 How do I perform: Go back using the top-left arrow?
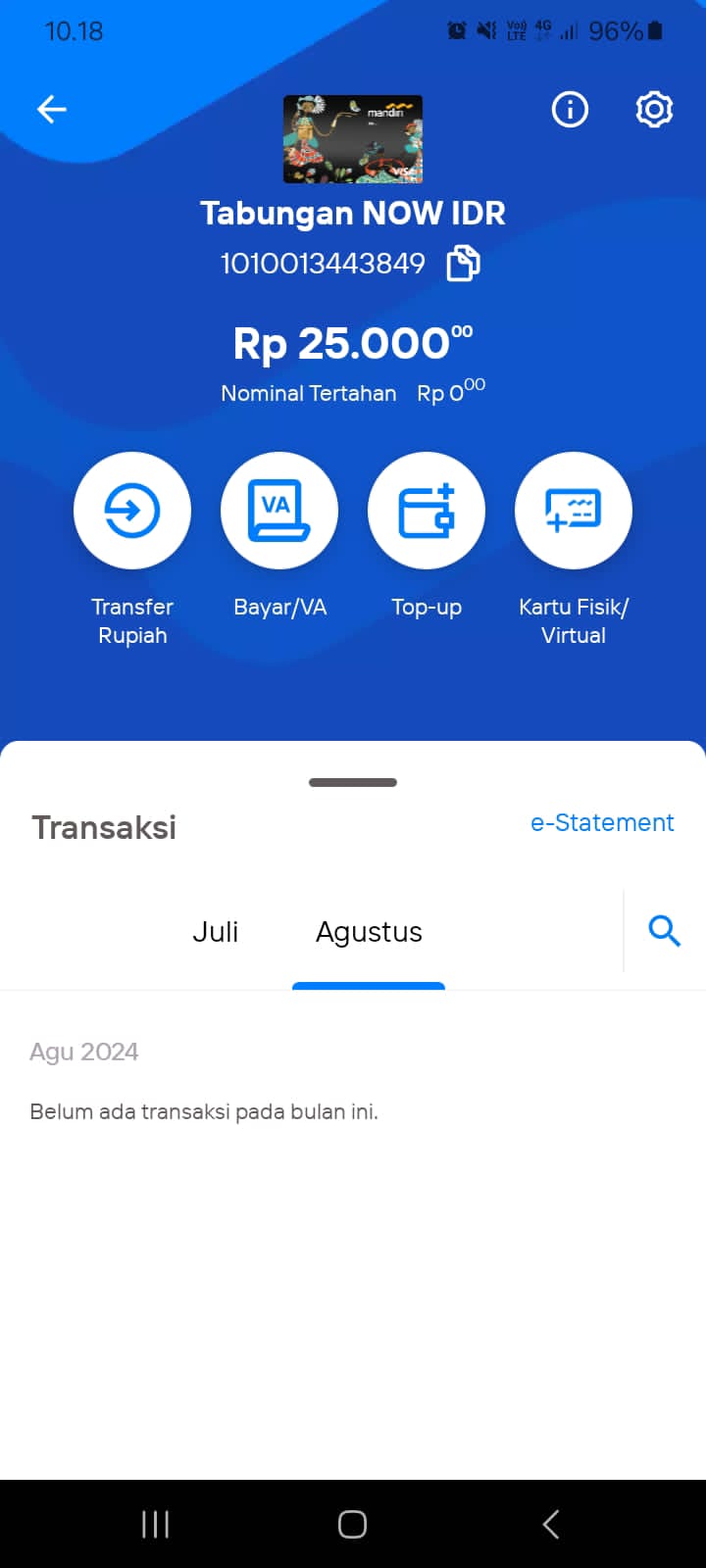(x=52, y=109)
